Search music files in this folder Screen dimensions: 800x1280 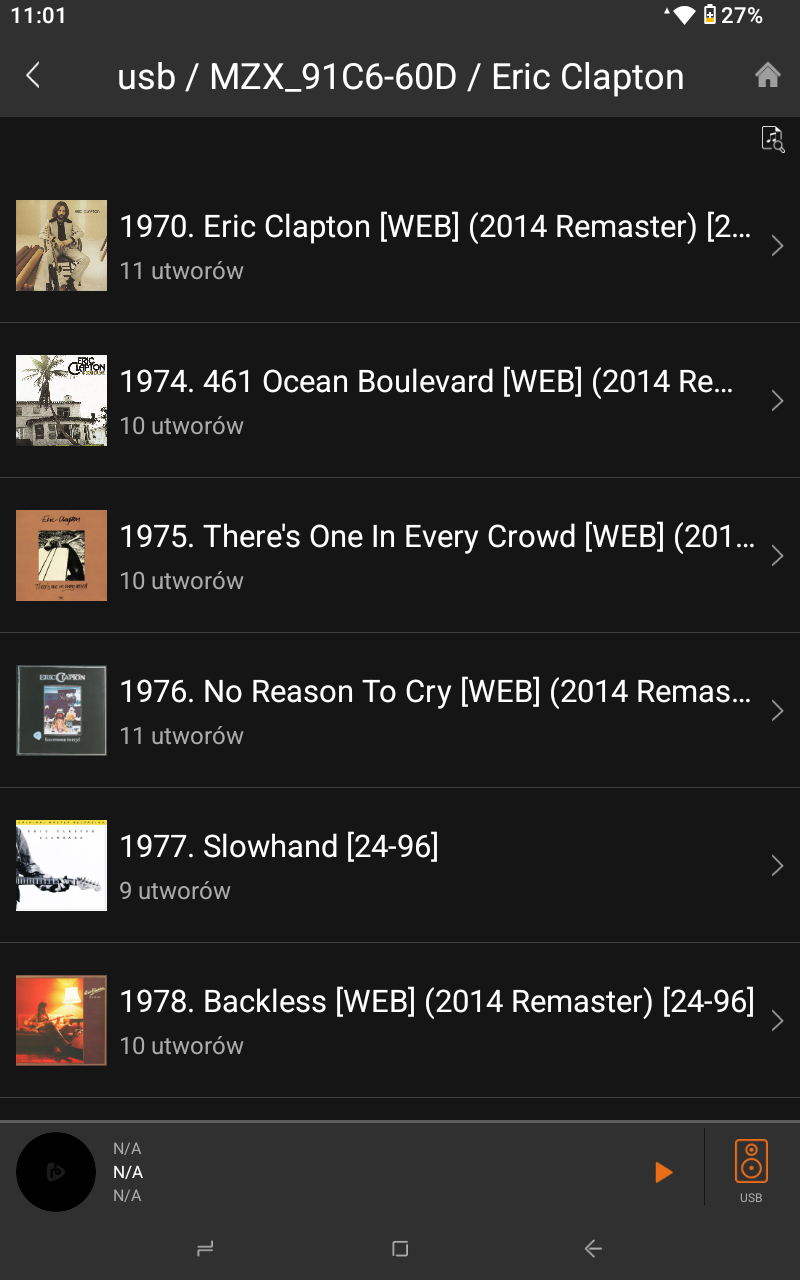(772, 139)
